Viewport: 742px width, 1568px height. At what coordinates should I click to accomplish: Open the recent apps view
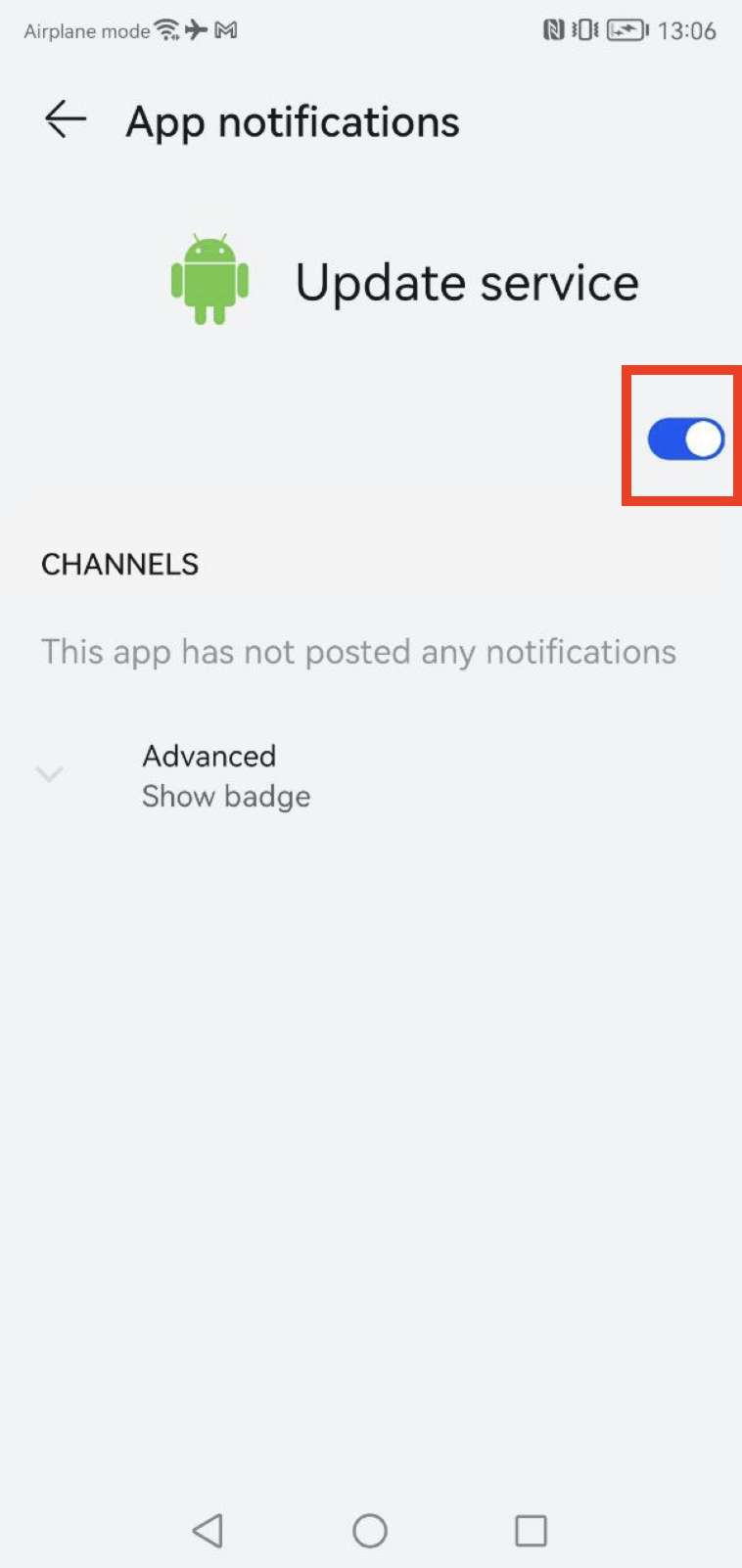pyautogui.click(x=531, y=1530)
